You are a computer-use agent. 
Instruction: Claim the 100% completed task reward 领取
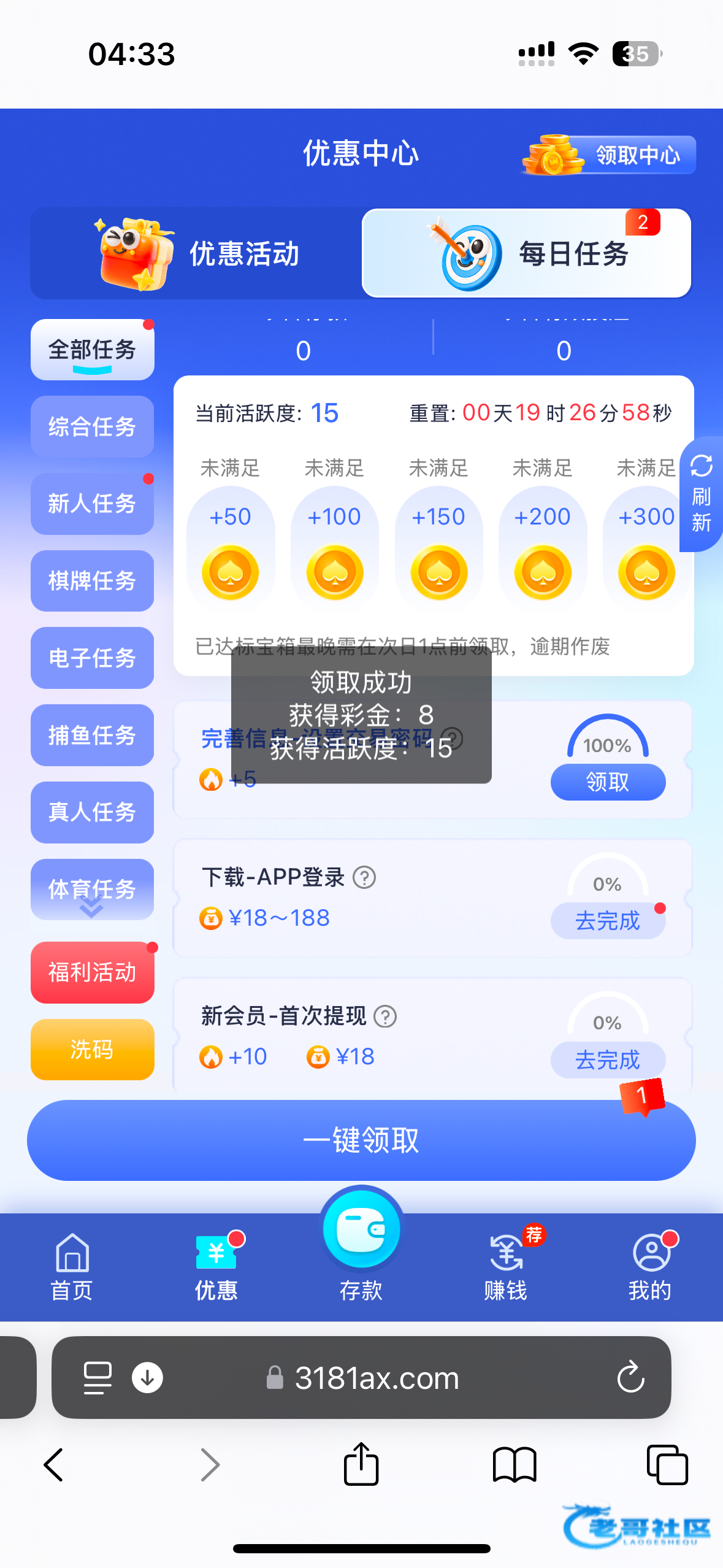608,782
